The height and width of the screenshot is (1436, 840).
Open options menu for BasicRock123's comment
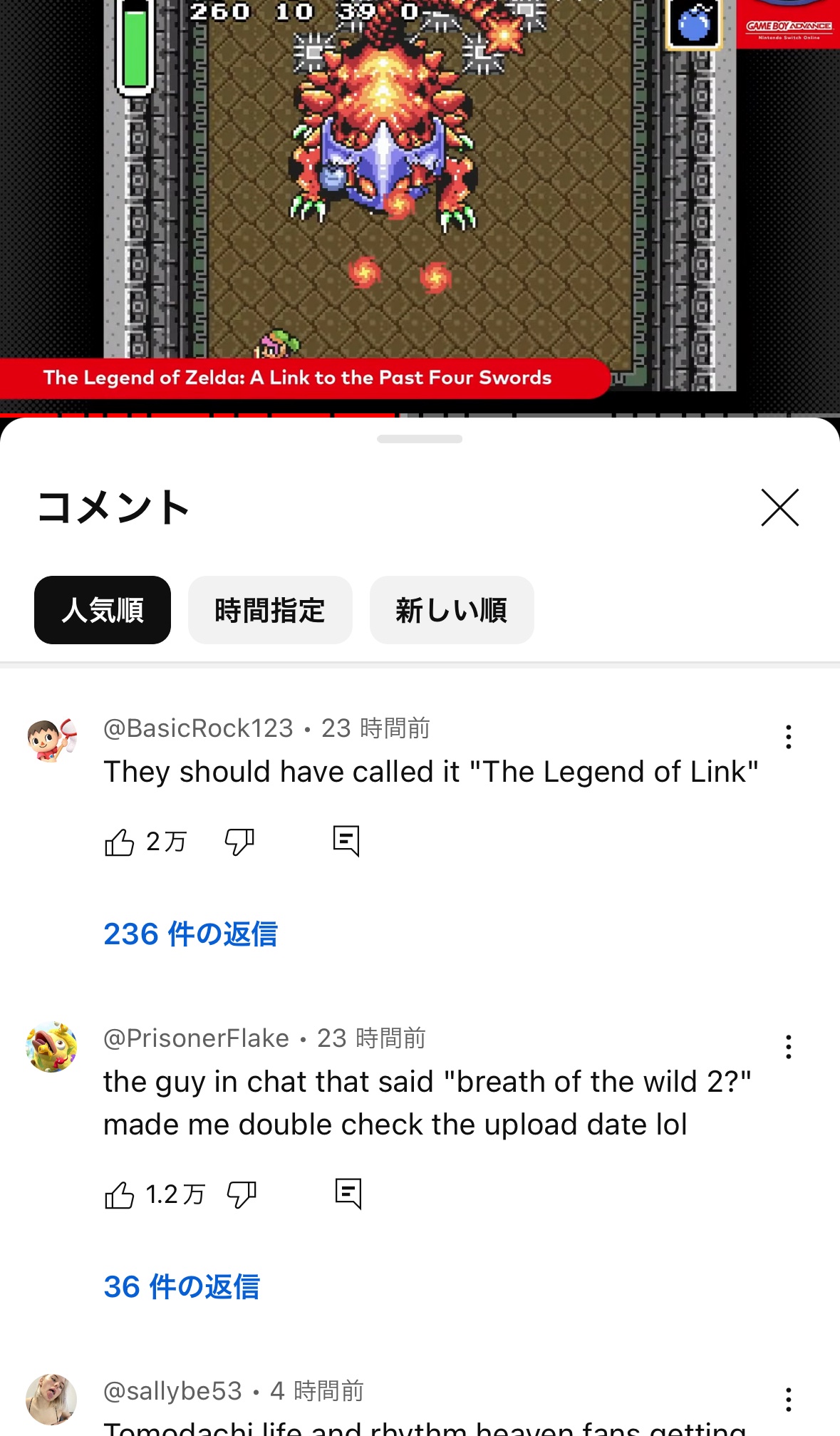(x=788, y=737)
